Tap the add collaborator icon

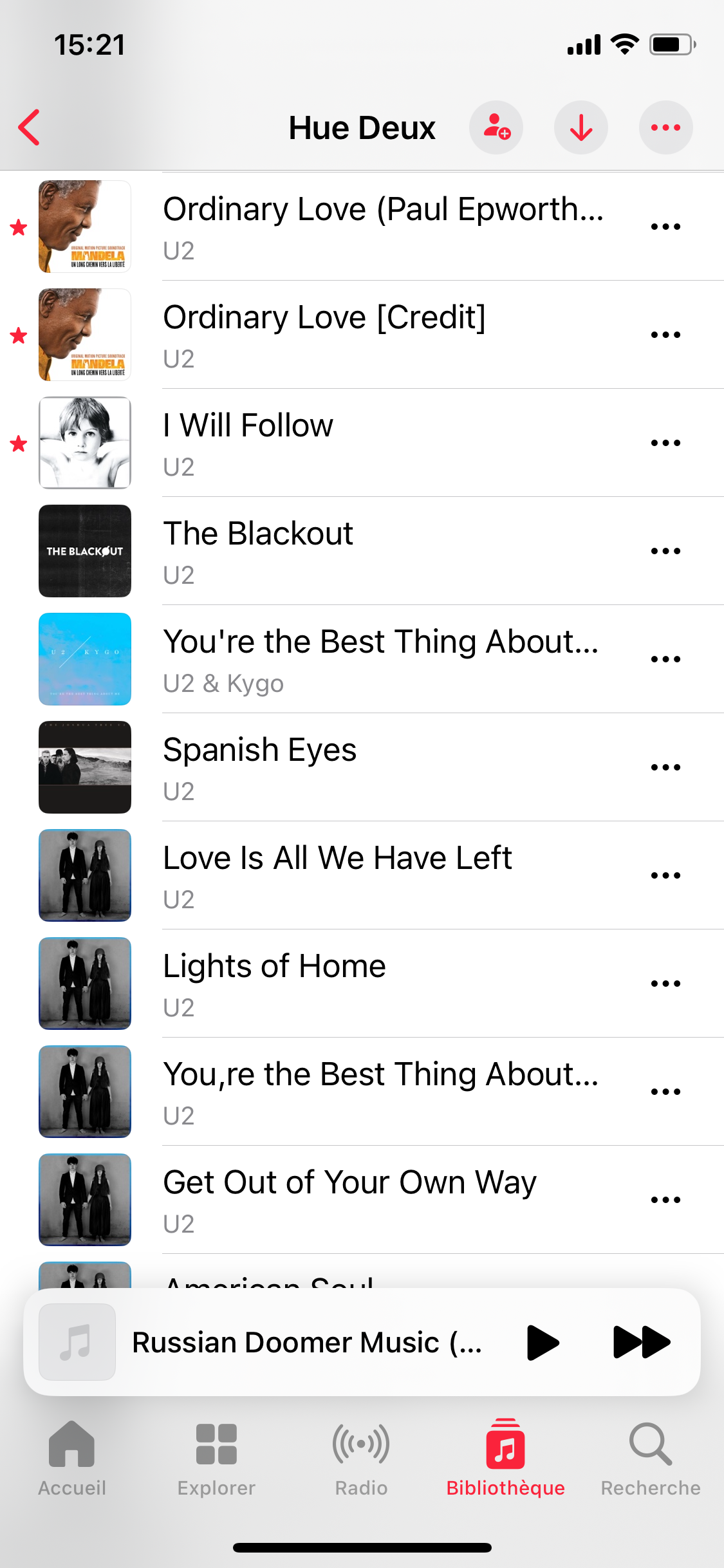[x=496, y=127]
